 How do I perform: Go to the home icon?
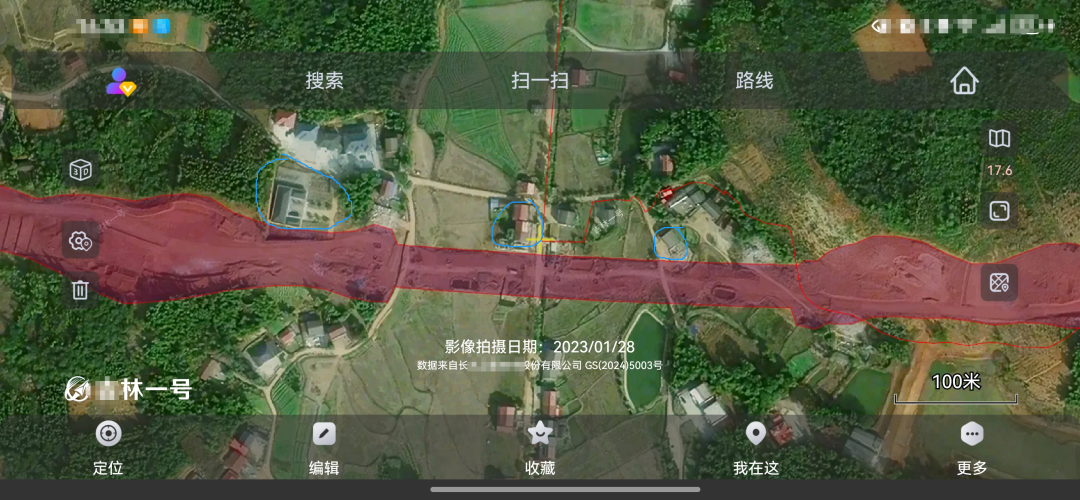point(964,81)
